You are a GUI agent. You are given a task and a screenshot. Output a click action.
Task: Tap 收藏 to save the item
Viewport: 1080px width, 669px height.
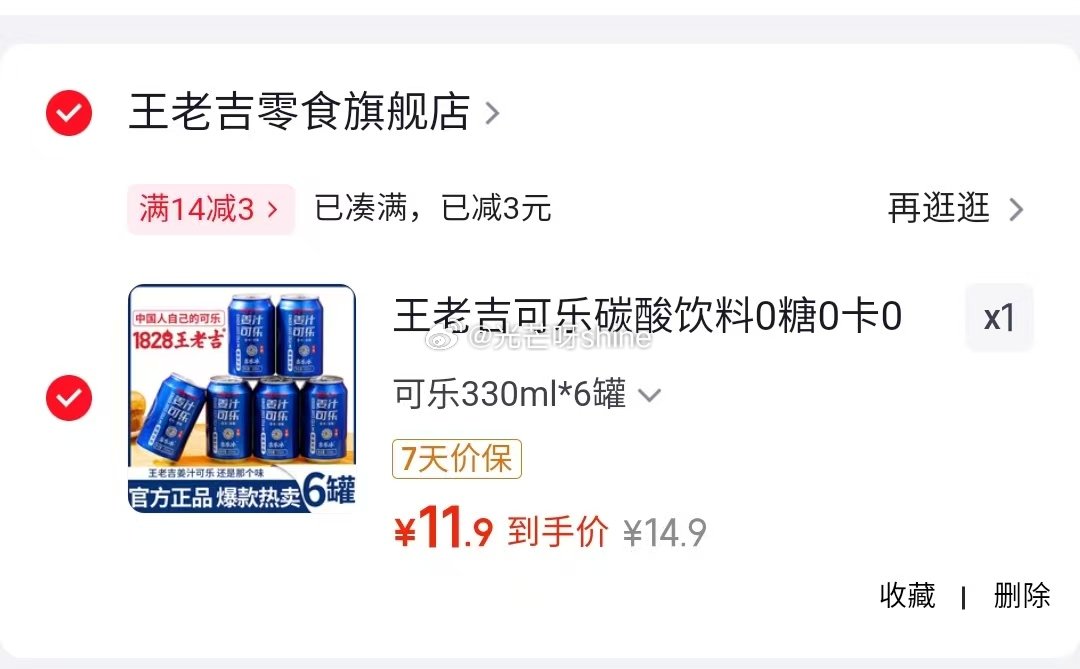pos(907,596)
